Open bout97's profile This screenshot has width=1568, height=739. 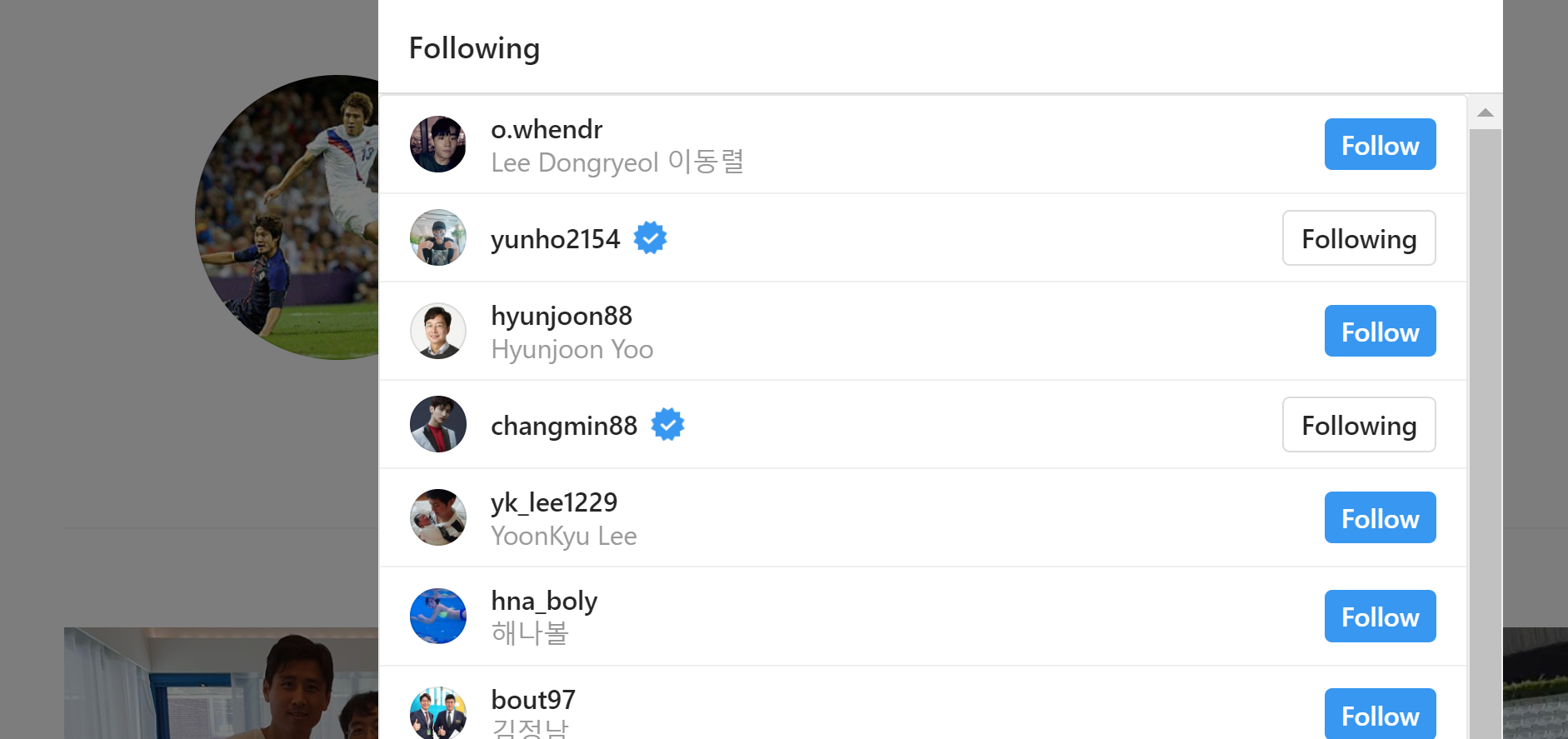coord(532,700)
